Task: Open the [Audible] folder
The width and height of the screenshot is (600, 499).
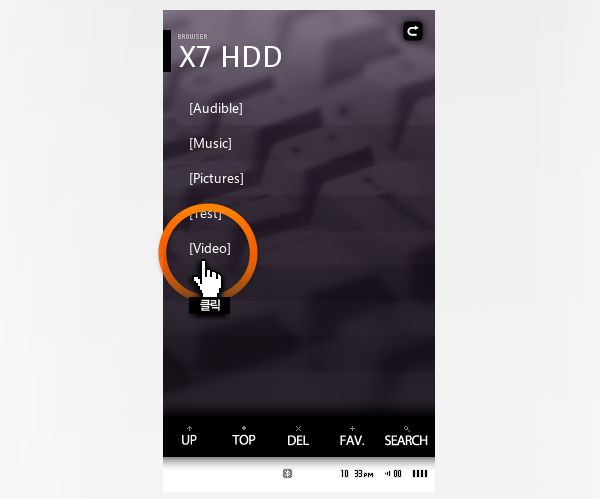Action: (215, 108)
